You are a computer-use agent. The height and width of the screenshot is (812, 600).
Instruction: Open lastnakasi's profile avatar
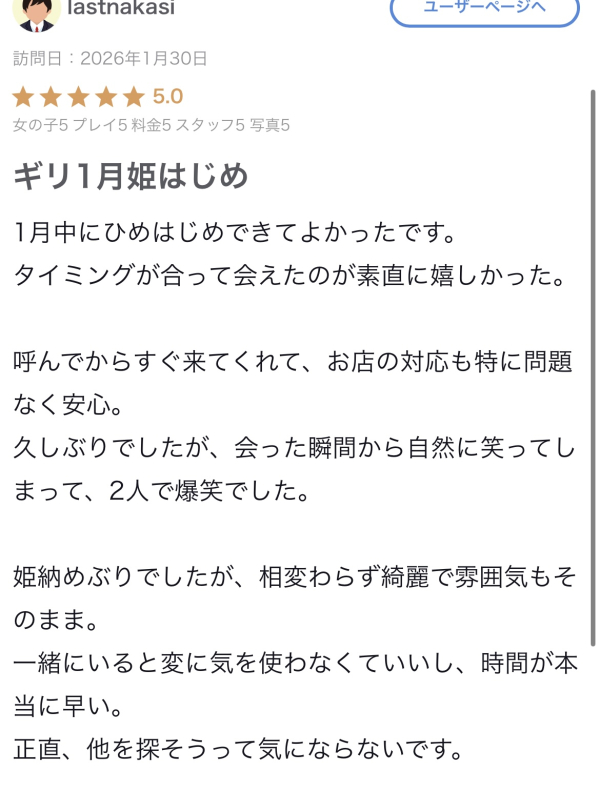click(37, 10)
